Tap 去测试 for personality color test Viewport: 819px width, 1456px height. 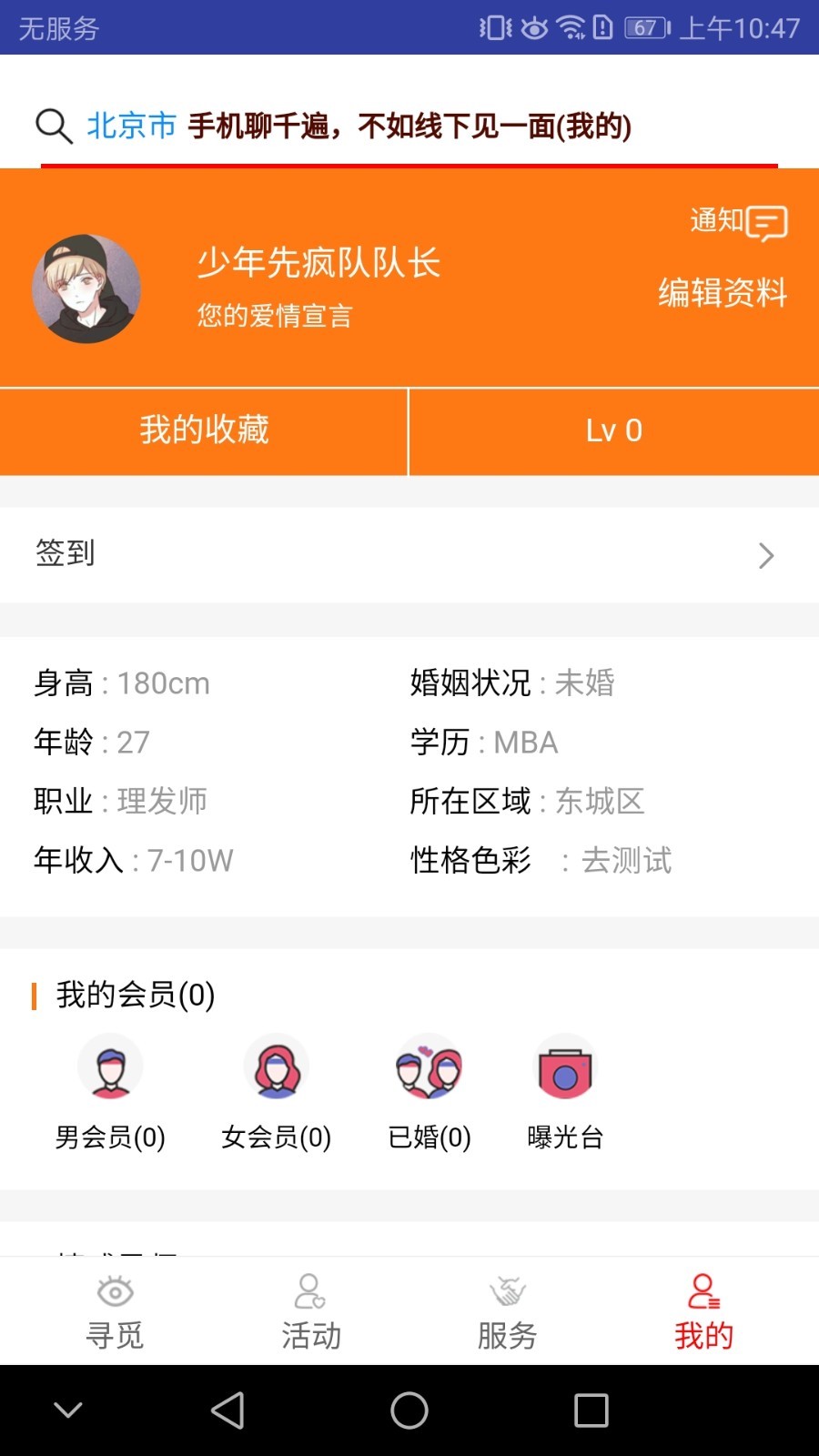coord(626,860)
